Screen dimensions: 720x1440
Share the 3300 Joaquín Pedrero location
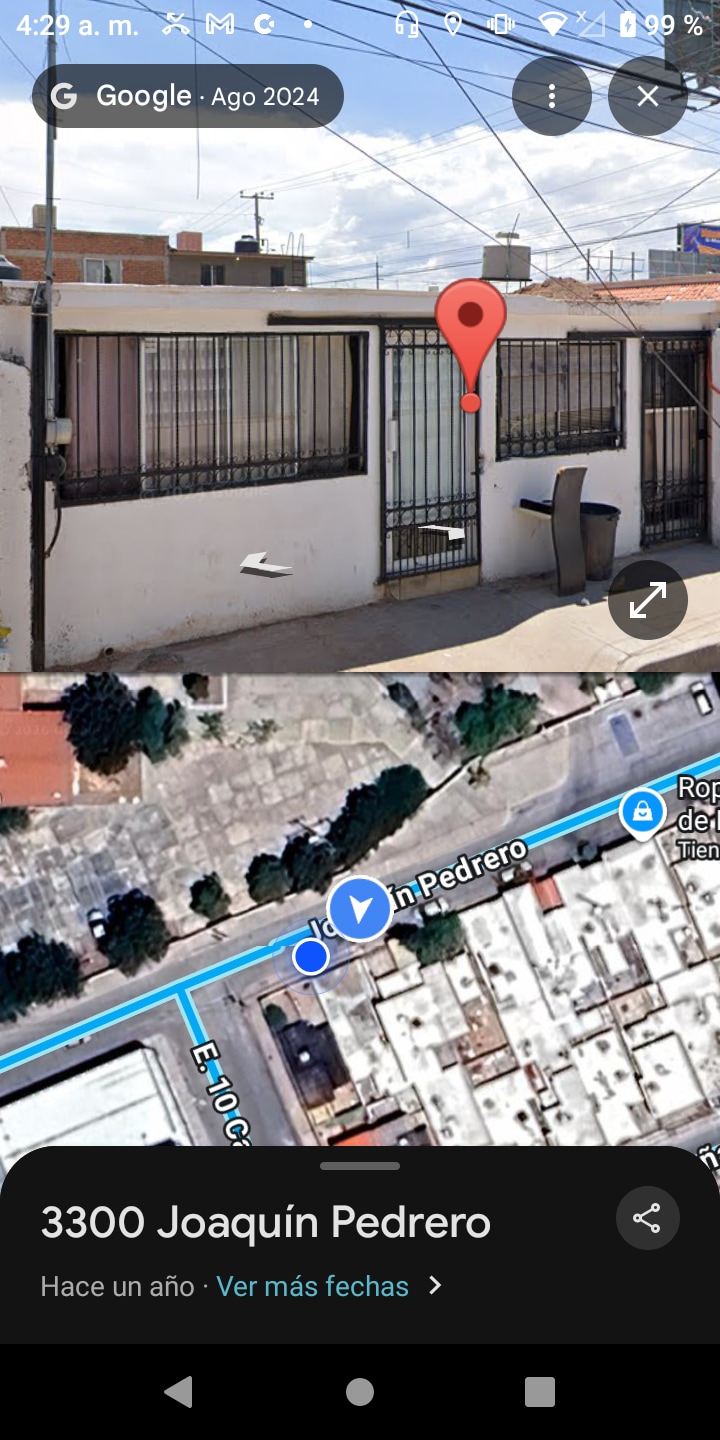click(x=647, y=1218)
